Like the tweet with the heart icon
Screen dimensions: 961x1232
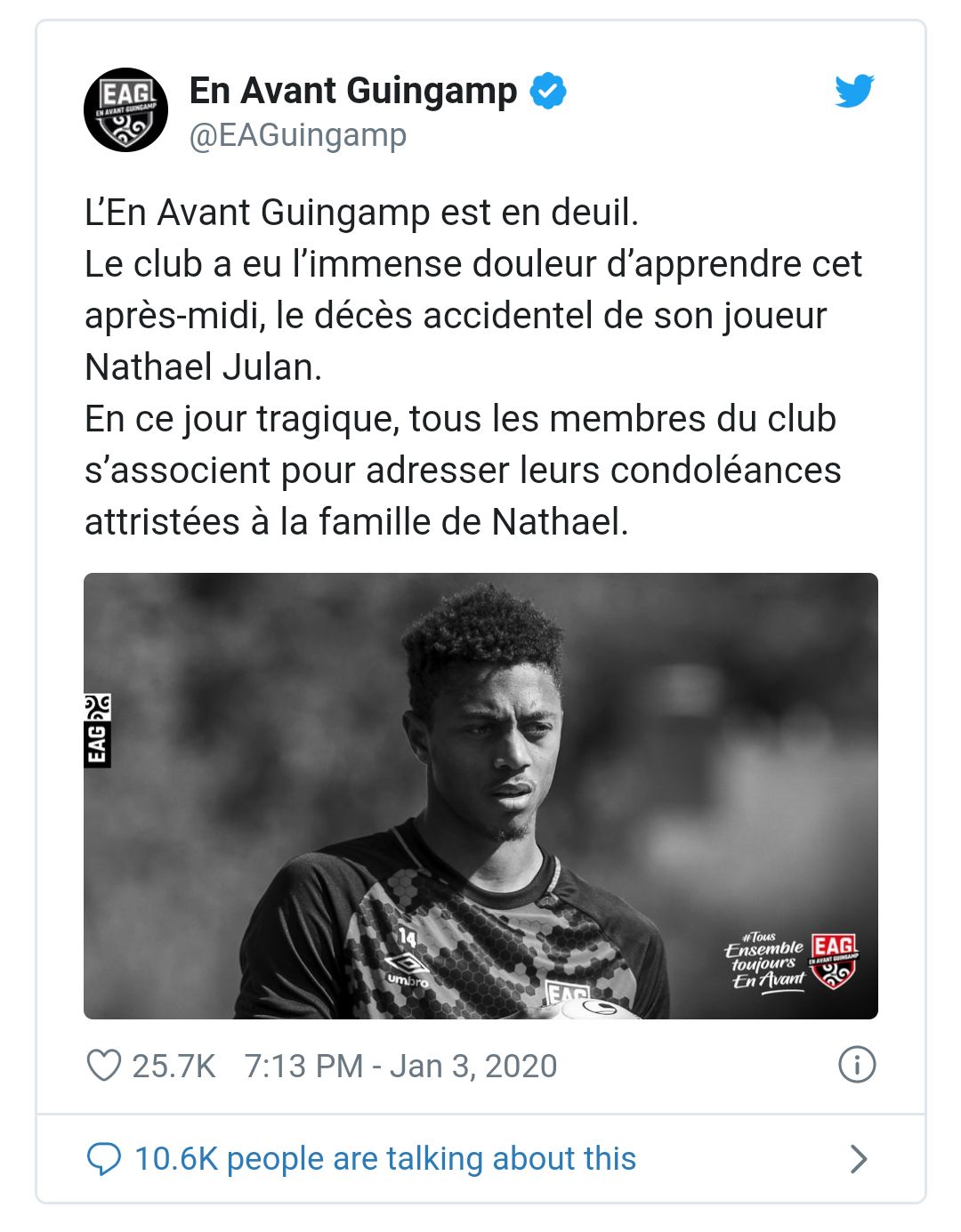tap(104, 1065)
